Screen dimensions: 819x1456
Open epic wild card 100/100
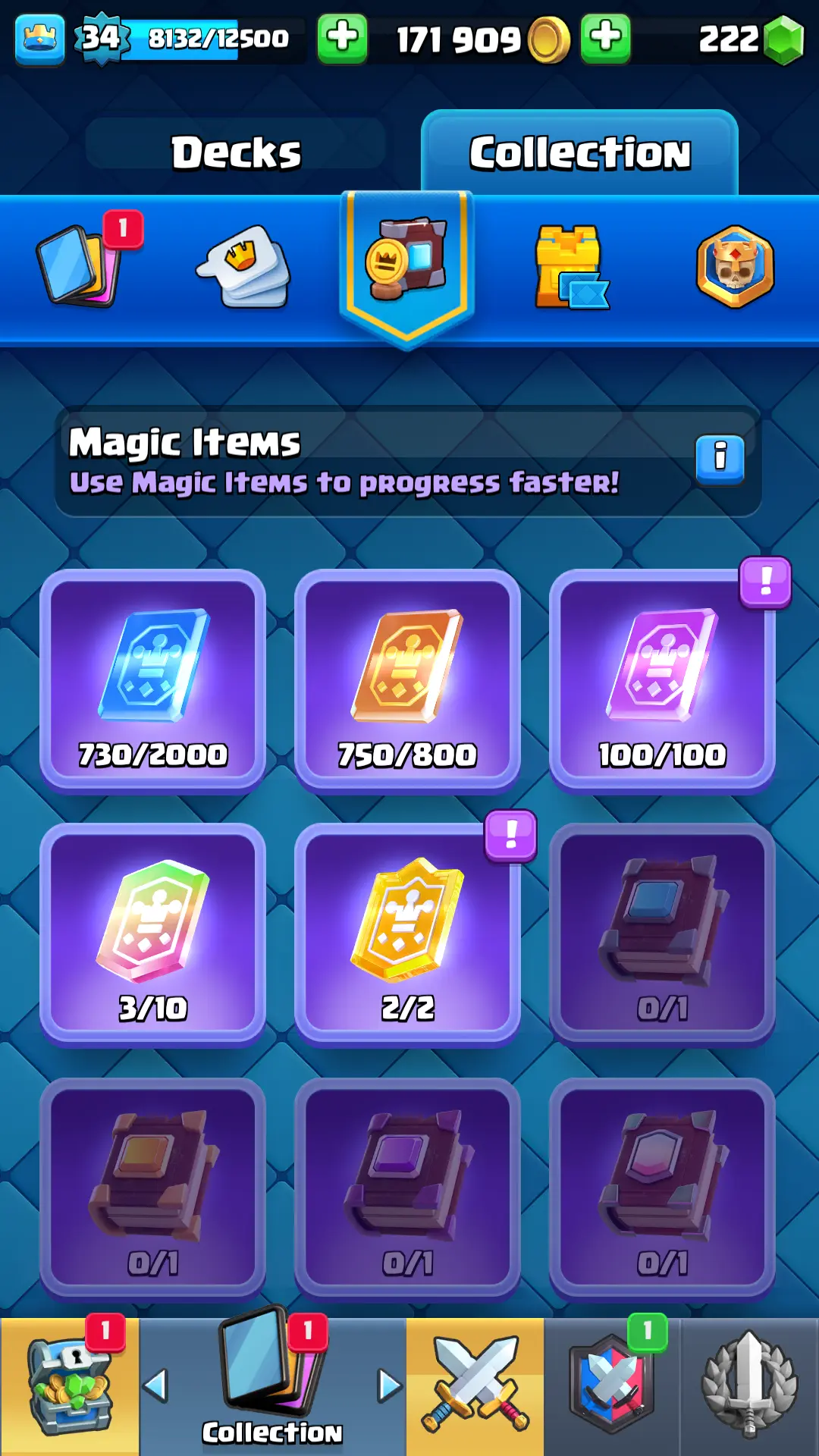662,680
